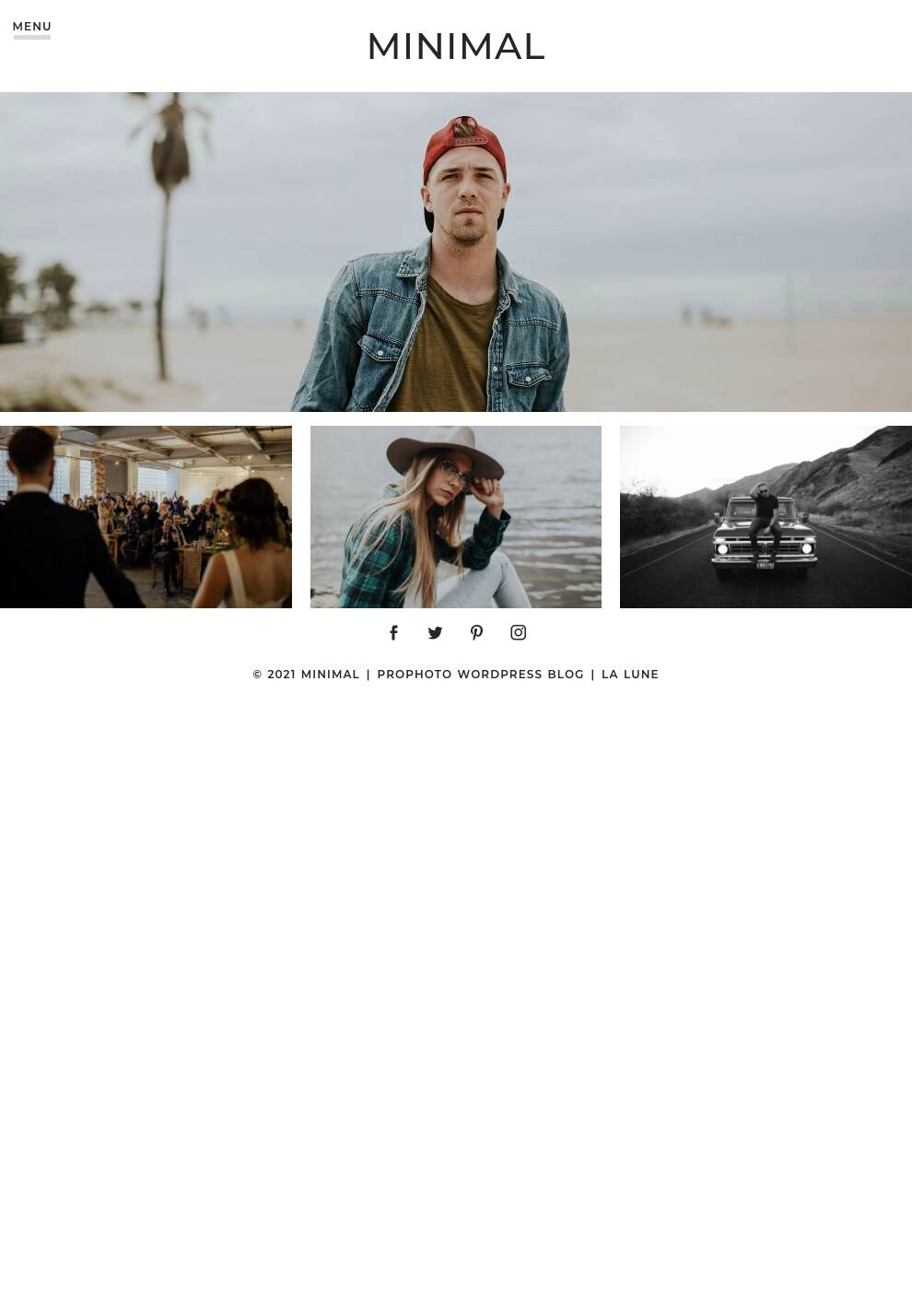
Task: Visit the Facebook page
Action: coord(393,632)
